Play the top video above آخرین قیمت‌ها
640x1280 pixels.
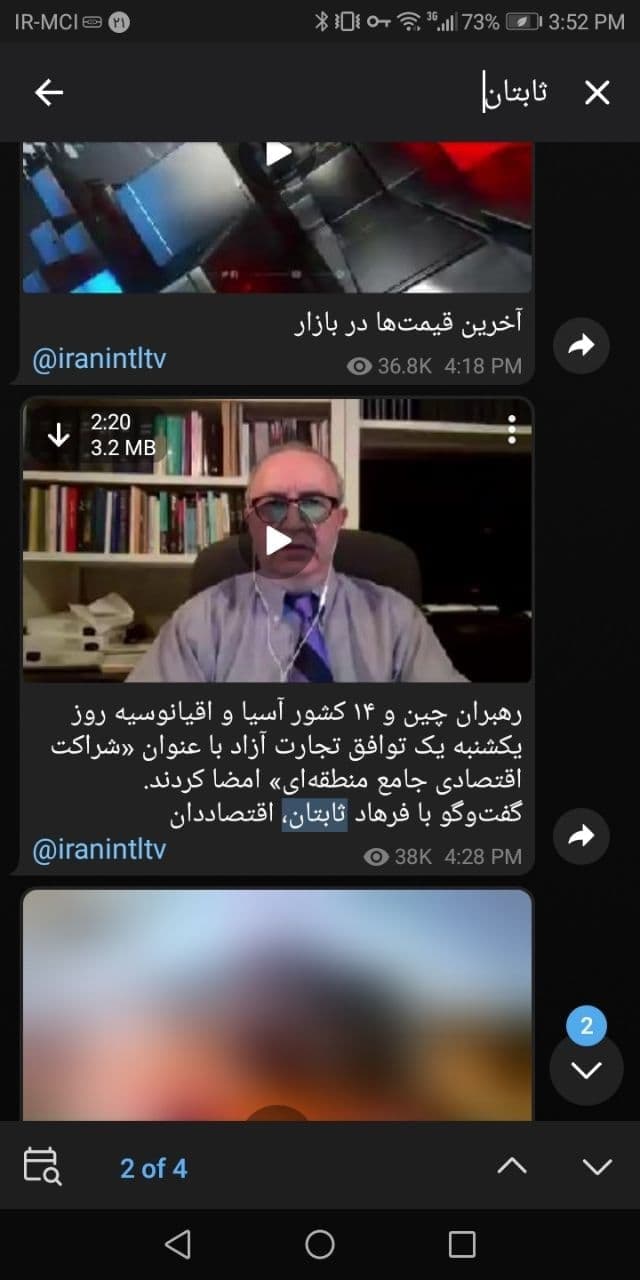point(278,152)
